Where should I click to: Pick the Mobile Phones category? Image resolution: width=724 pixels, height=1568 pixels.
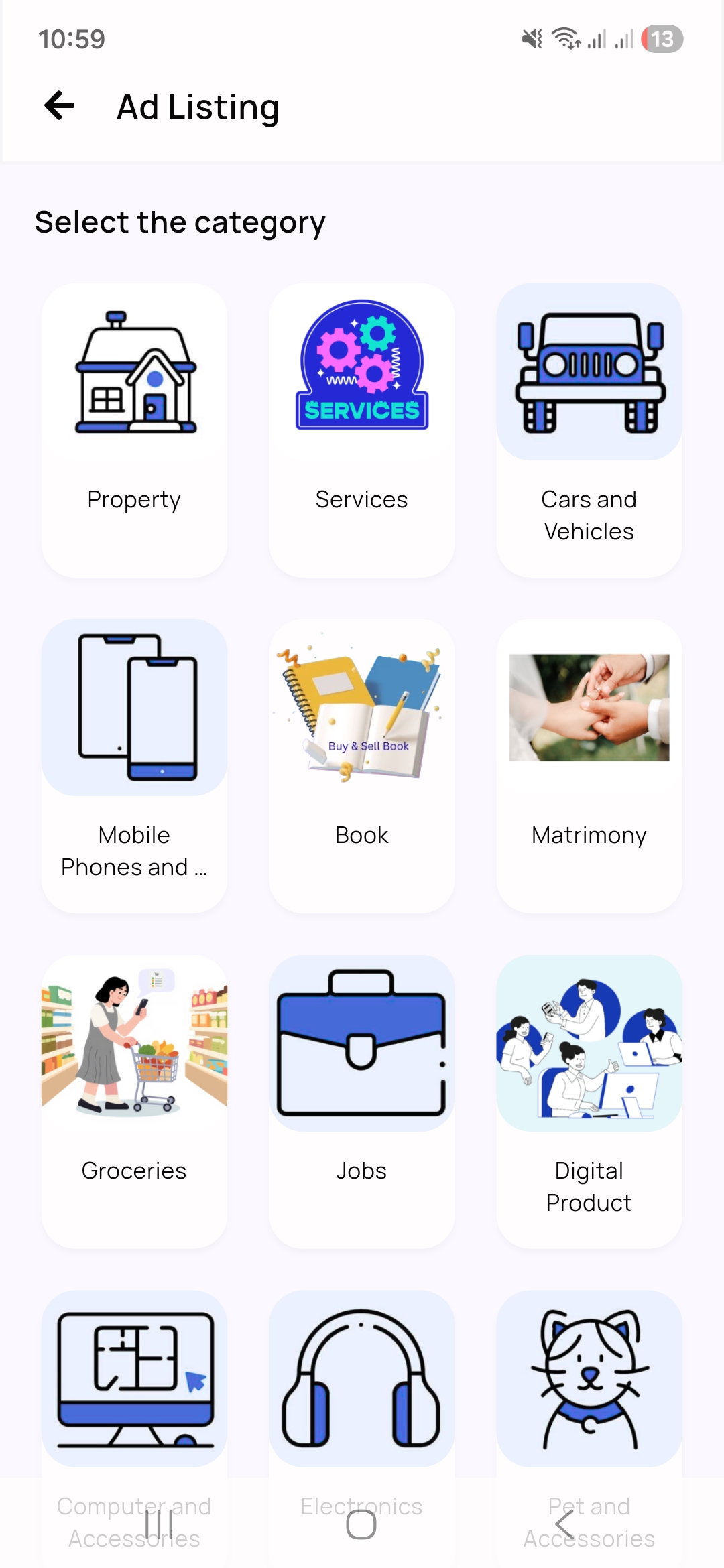pyautogui.click(x=134, y=765)
